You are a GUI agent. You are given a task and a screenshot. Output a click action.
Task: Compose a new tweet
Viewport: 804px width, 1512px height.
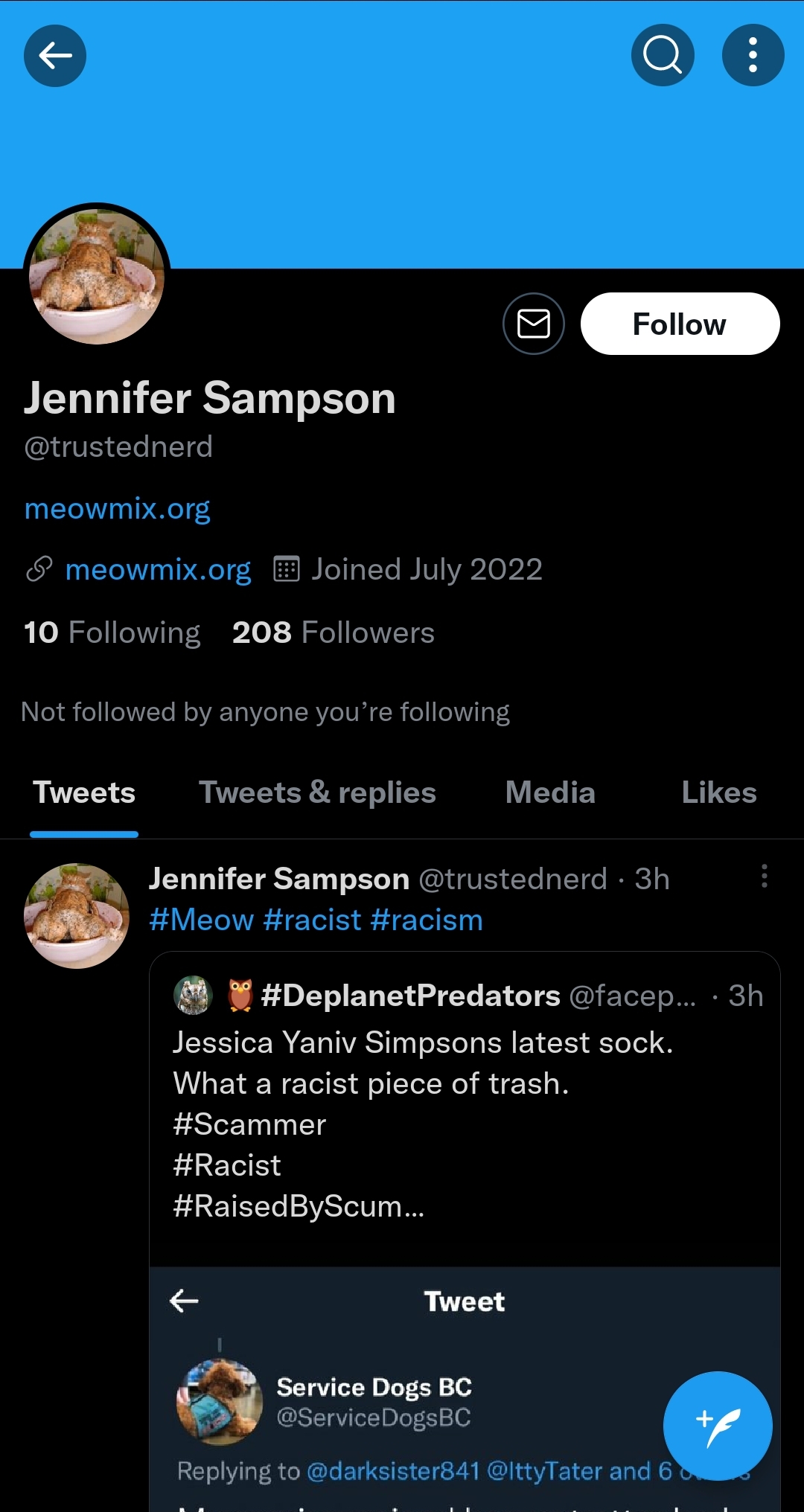[718, 1426]
